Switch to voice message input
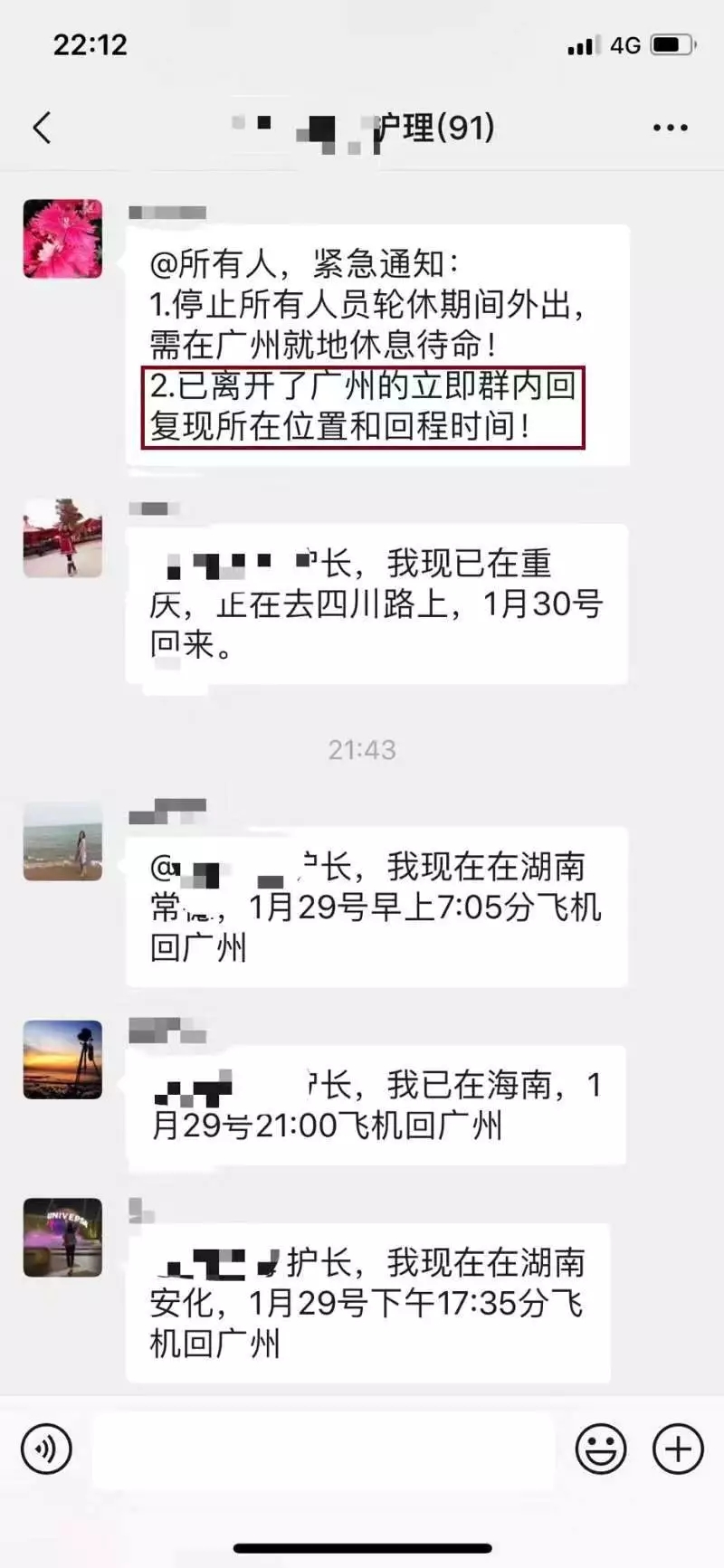Image resolution: width=724 pixels, height=1568 pixels. tap(46, 1449)
